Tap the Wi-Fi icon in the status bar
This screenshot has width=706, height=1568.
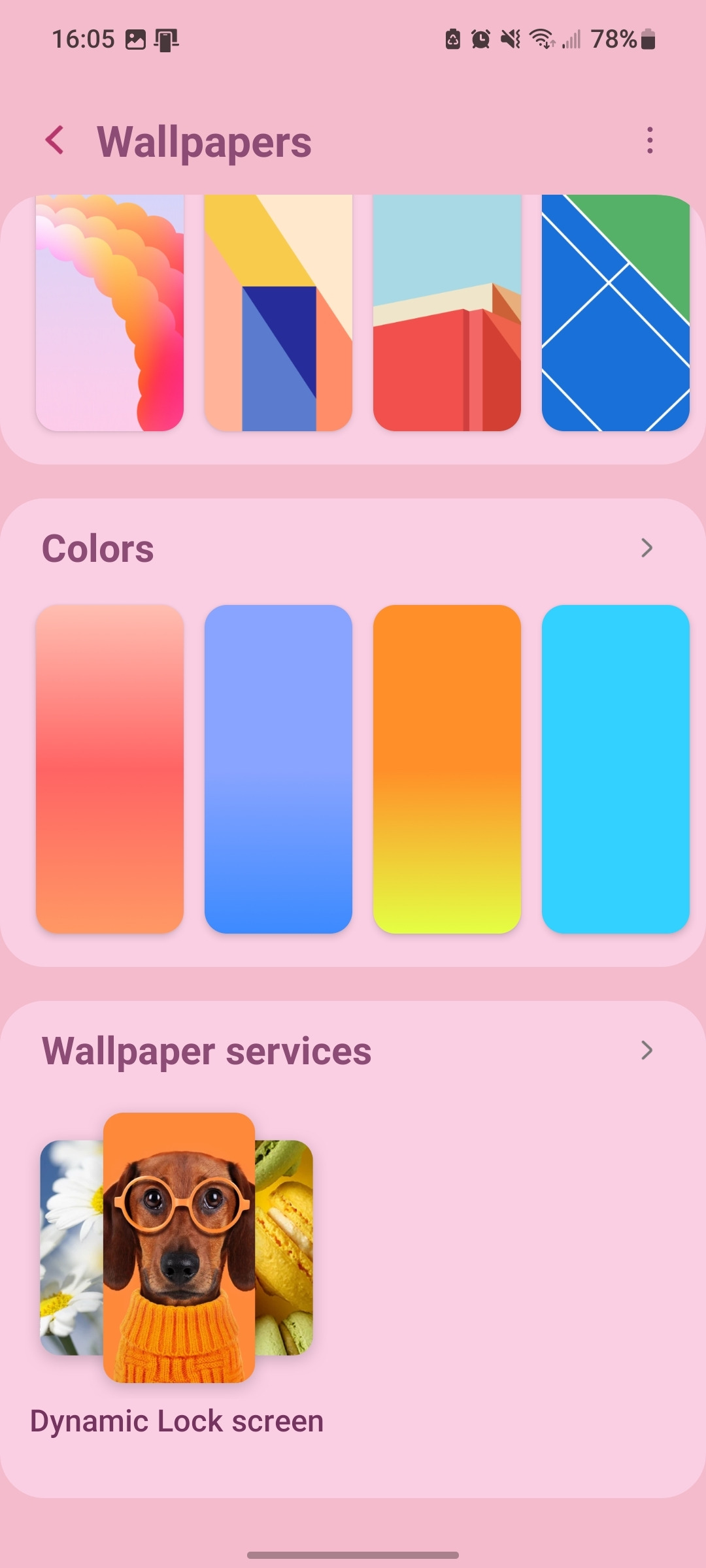pos(541,39)
